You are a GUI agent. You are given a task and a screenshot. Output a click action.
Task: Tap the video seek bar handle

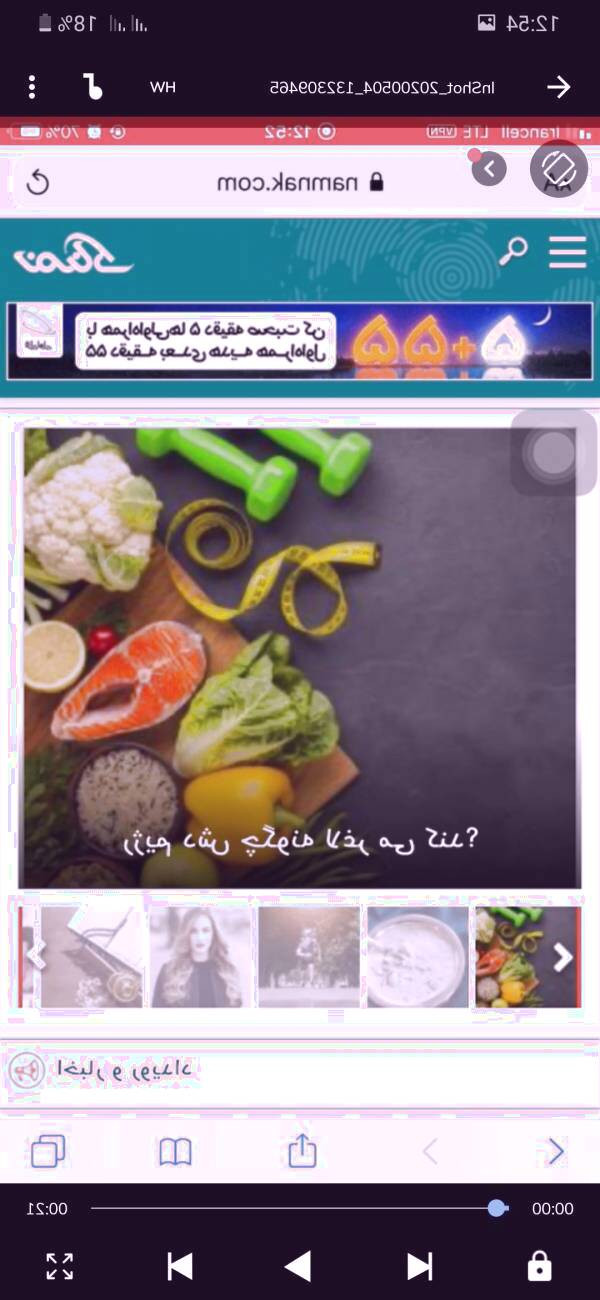coord(497,1208)
